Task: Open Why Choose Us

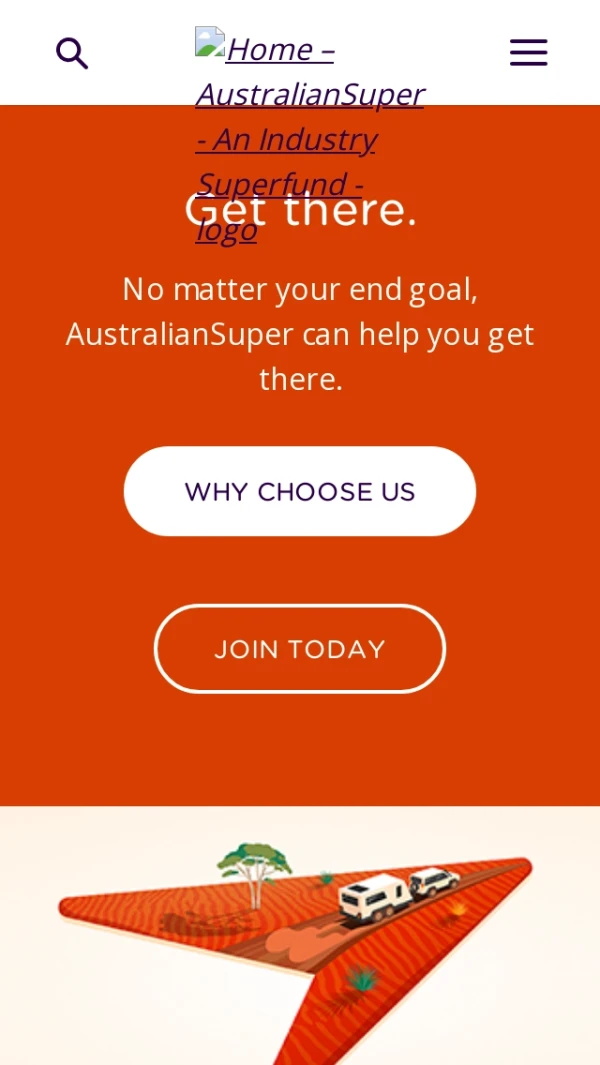Action: pos(300,491)
